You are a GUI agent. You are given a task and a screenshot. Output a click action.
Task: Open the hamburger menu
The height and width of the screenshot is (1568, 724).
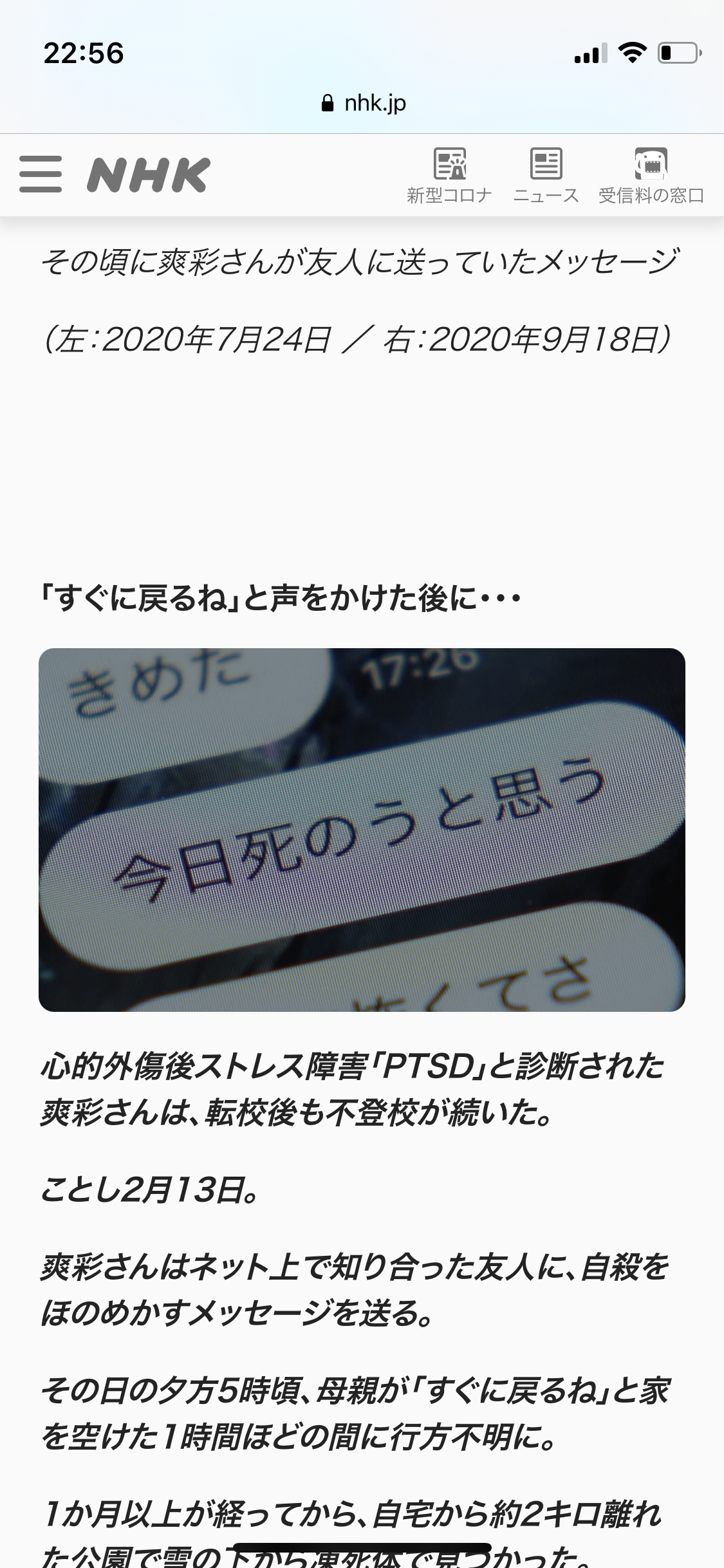click(40, 174)
